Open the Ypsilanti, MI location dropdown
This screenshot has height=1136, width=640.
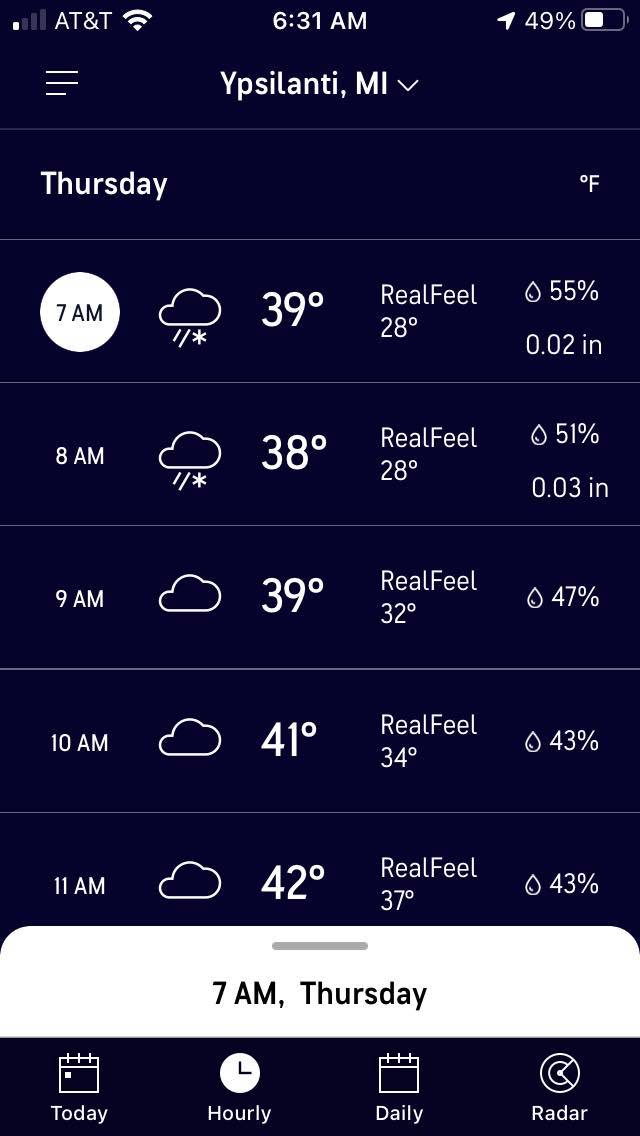pyautogui.click(x=319, y=84)
